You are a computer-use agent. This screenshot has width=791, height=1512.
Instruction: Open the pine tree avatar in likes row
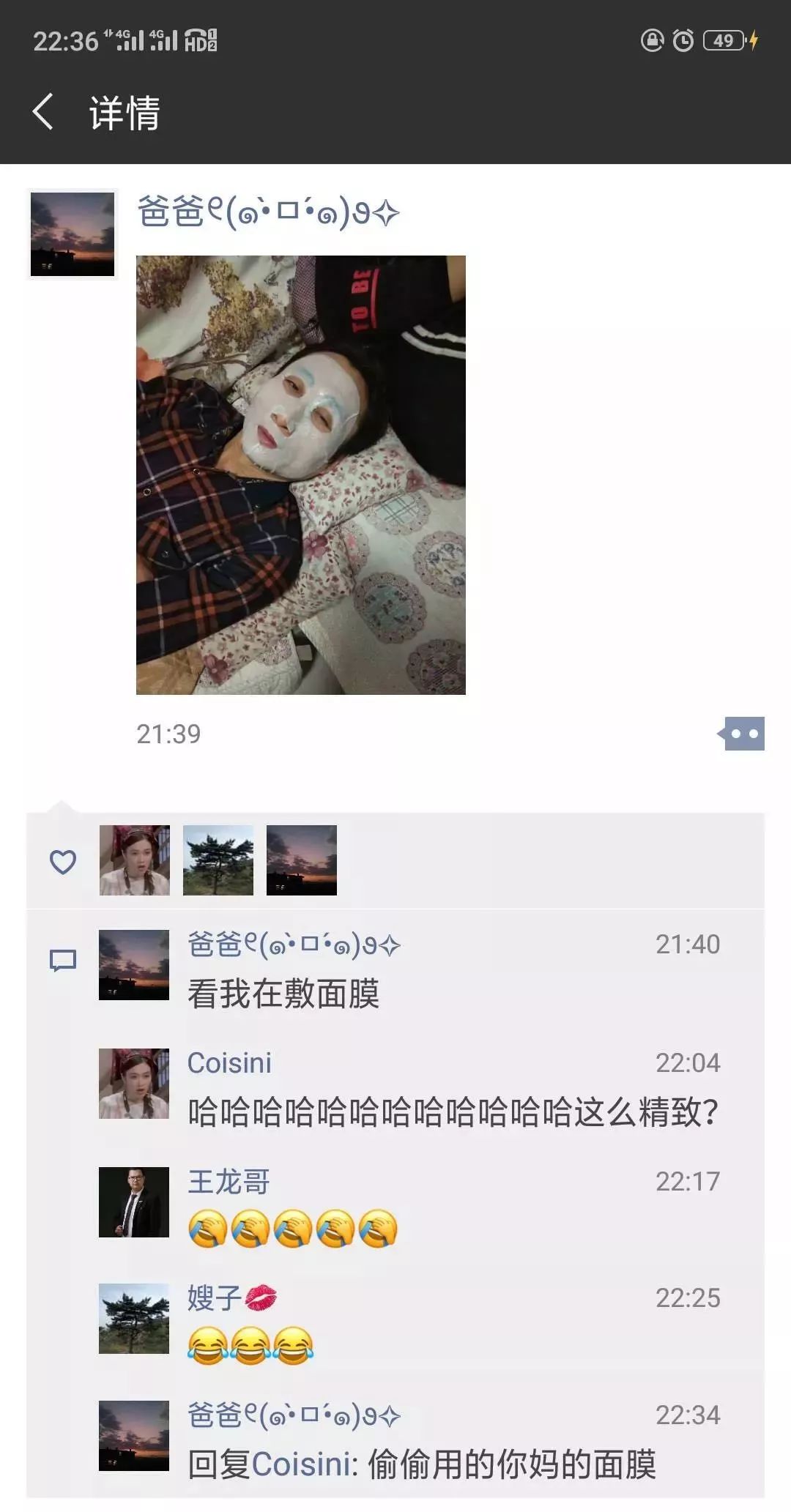(218, 860)
